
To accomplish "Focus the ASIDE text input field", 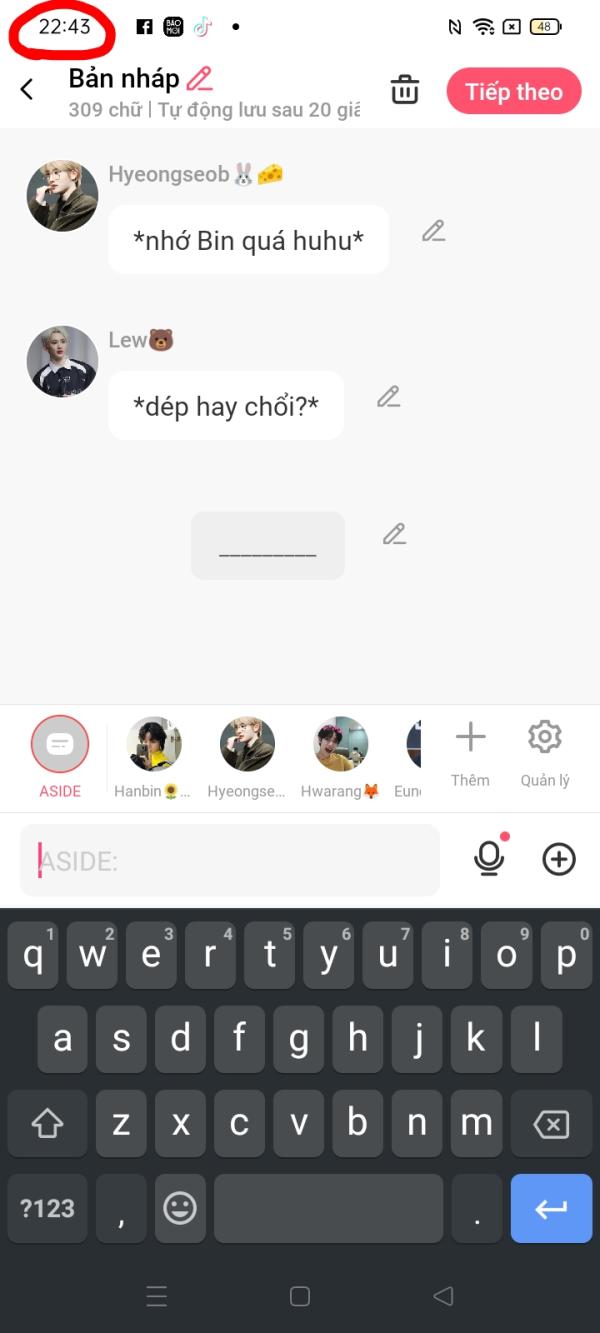I will pyautogui.click(x=230, y=860).
